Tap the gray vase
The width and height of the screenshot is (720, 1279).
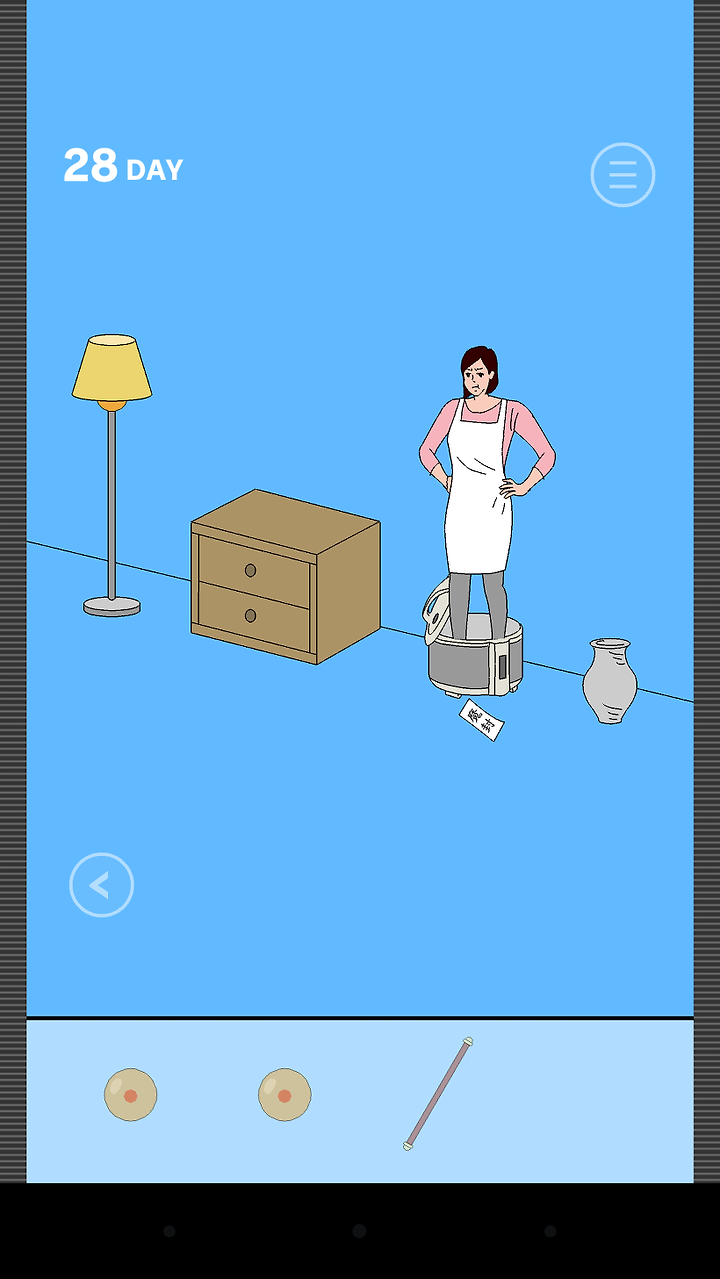click(x=610, y=681)
